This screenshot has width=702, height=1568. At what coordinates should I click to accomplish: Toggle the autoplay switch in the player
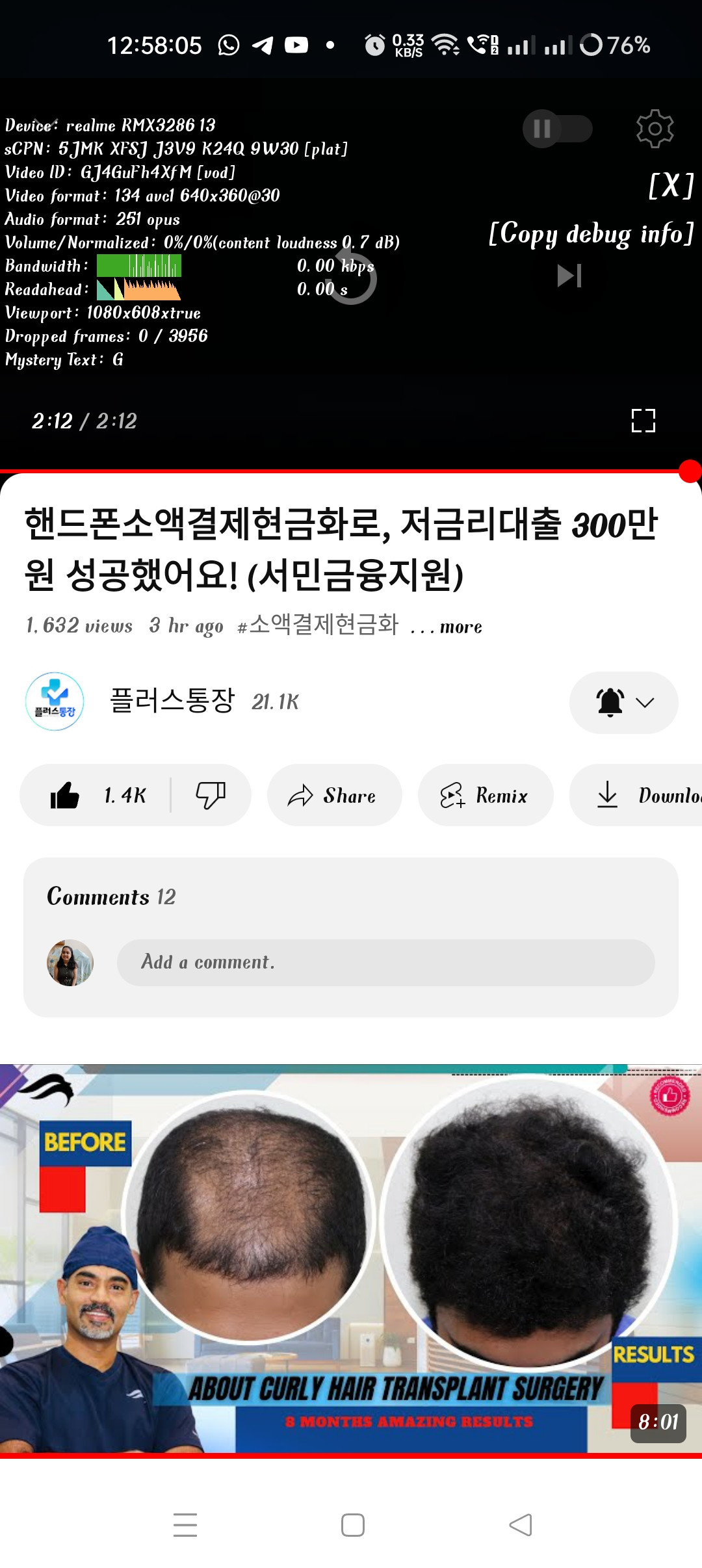point(557,129)
